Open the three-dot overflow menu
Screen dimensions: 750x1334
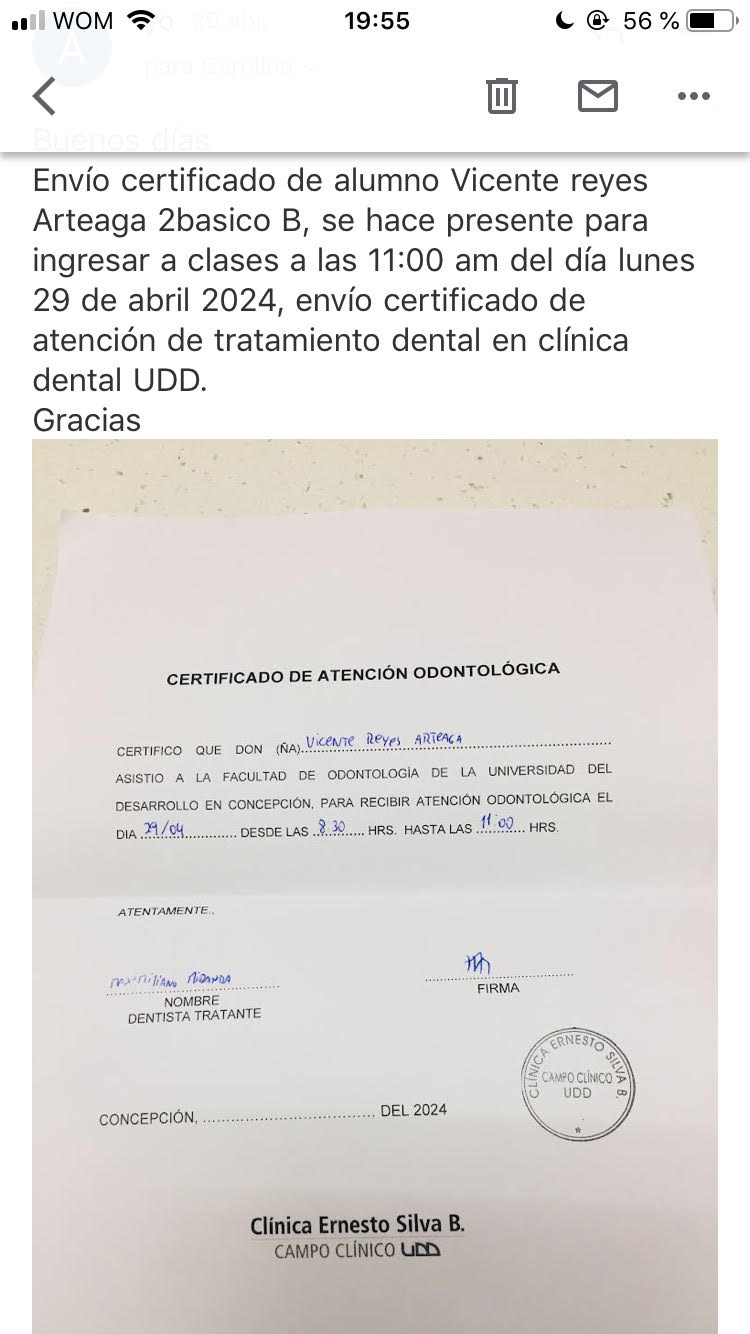(693, 96)
